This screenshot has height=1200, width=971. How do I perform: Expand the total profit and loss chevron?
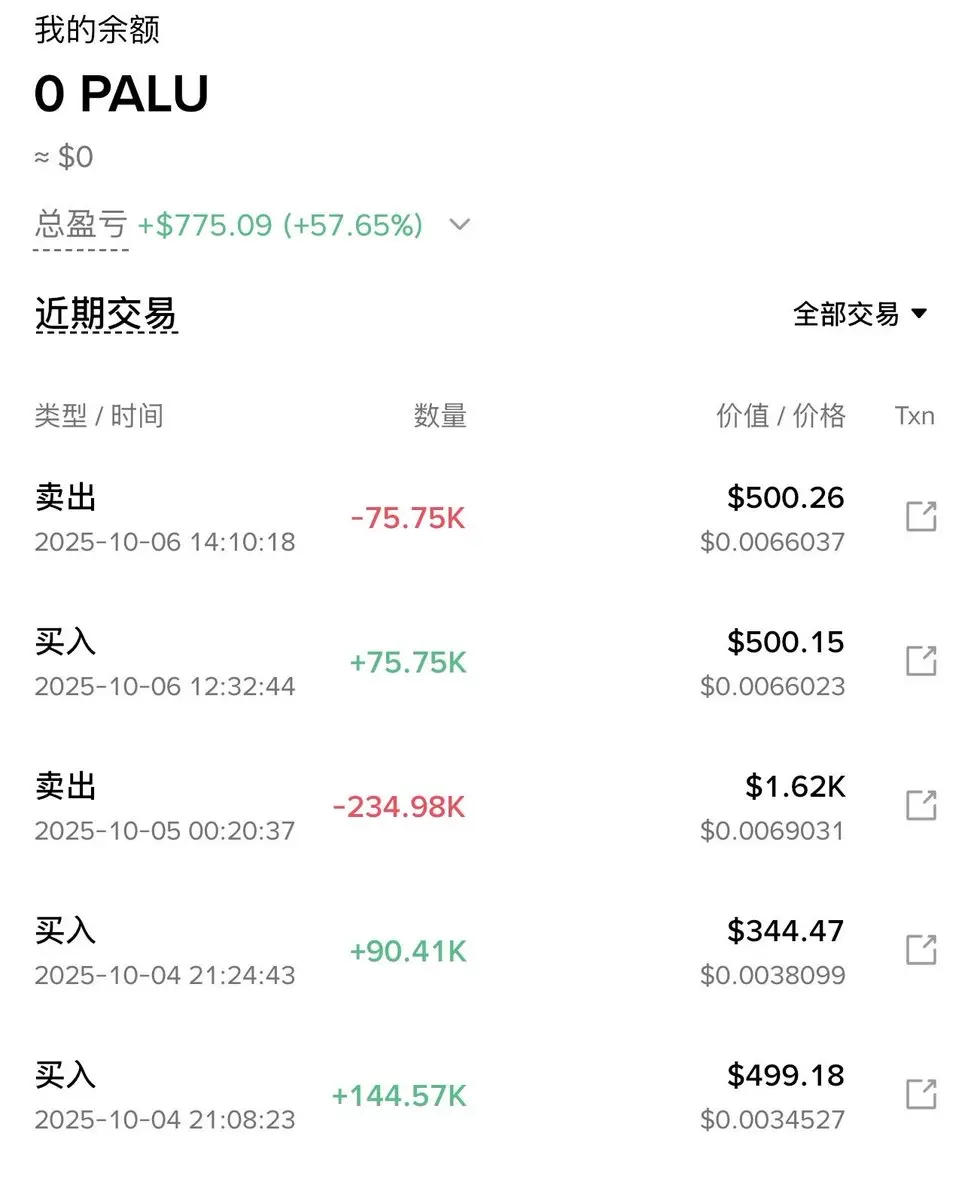pos(459,224)
